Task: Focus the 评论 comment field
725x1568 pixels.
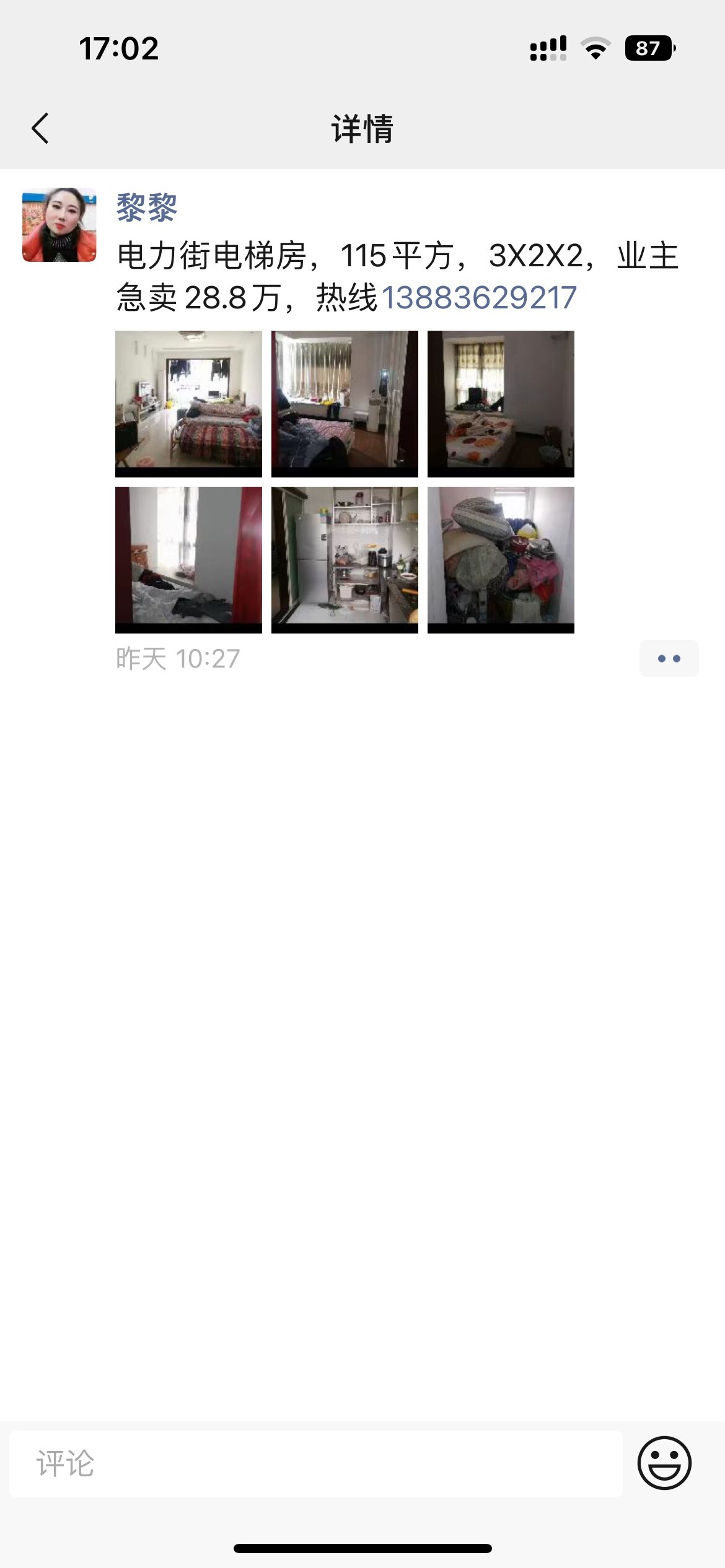Action: 316,1463
